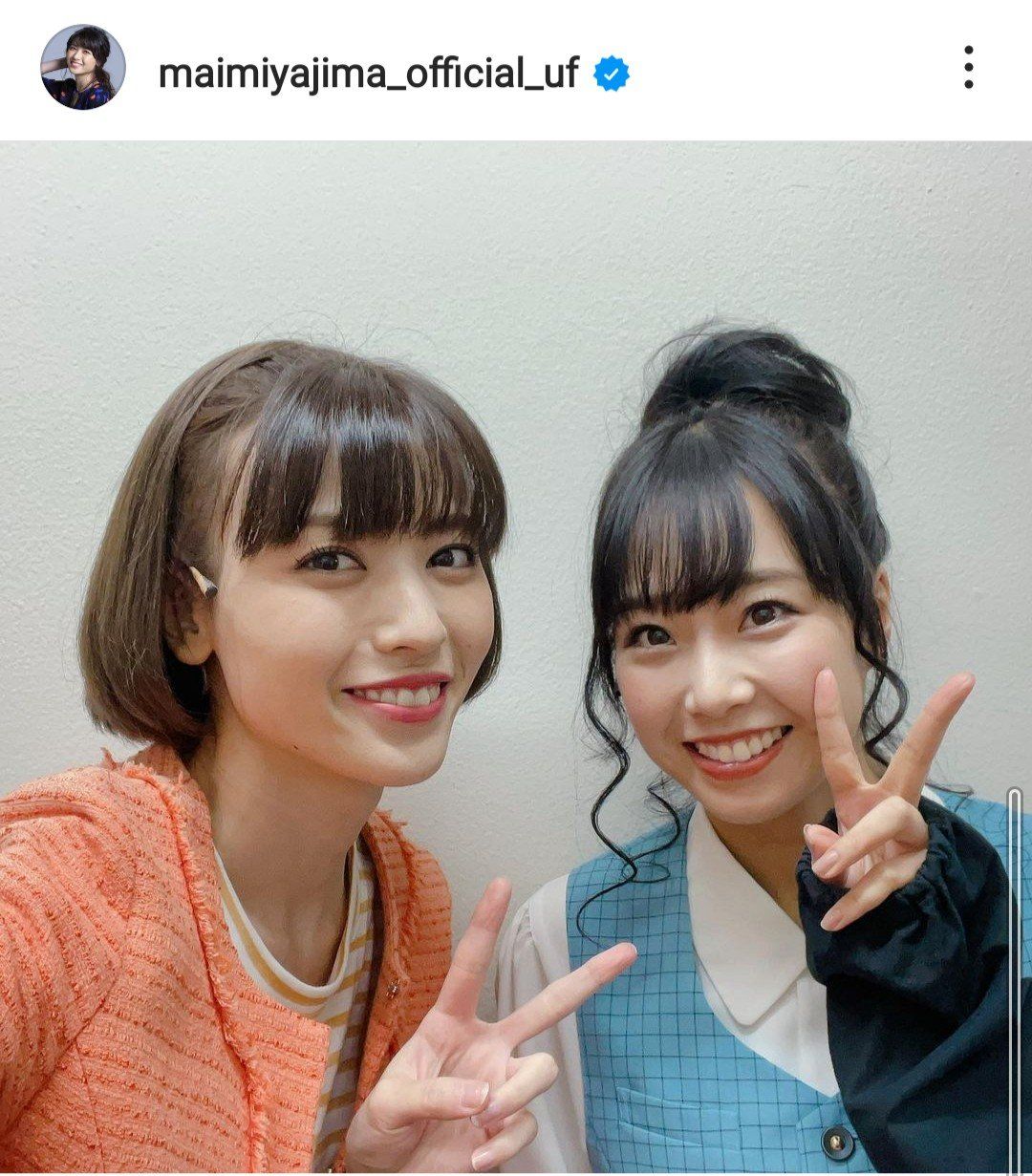Open the post's three-dot options menu
The height and width of the screenshot is (1176, 1032).
point(968,68)
